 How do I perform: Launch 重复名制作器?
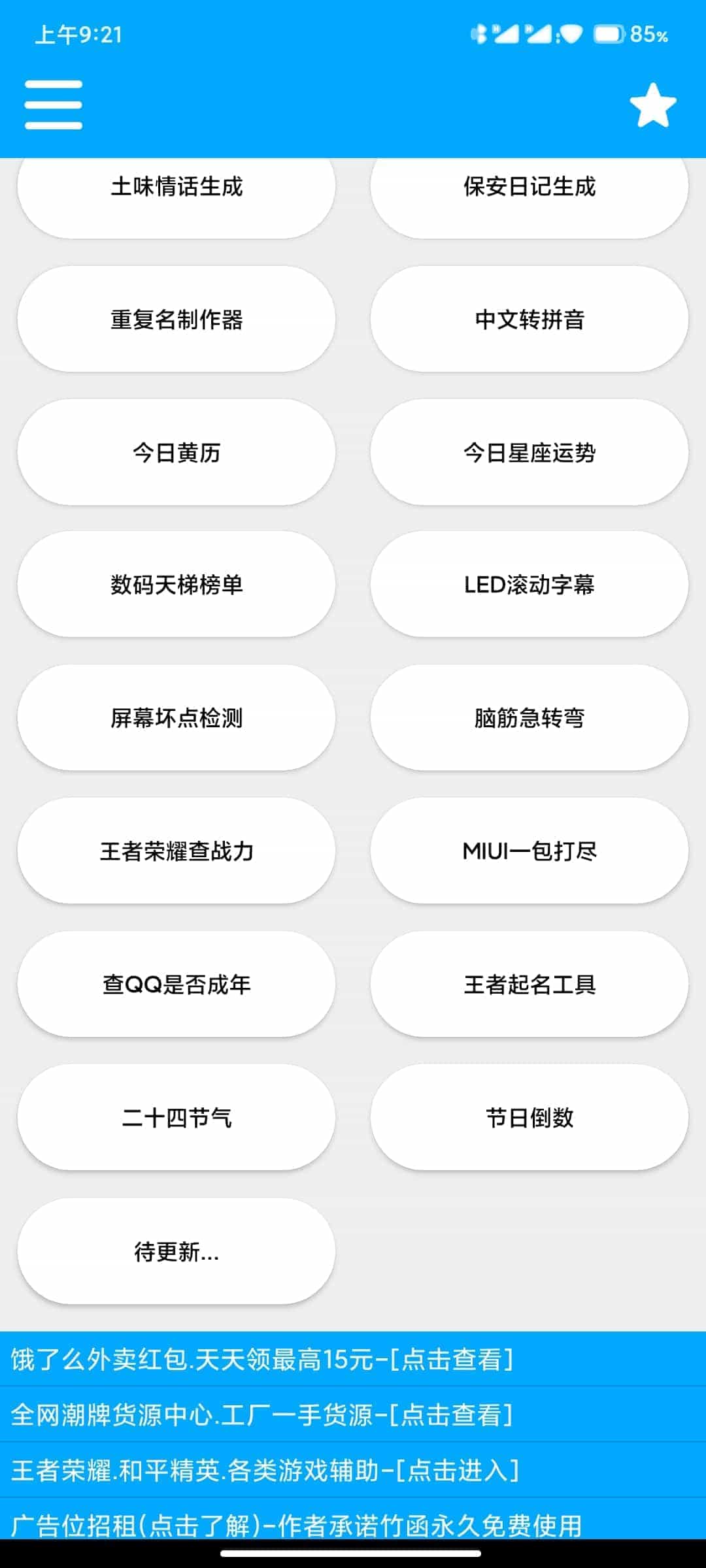[x=176, y=319]
